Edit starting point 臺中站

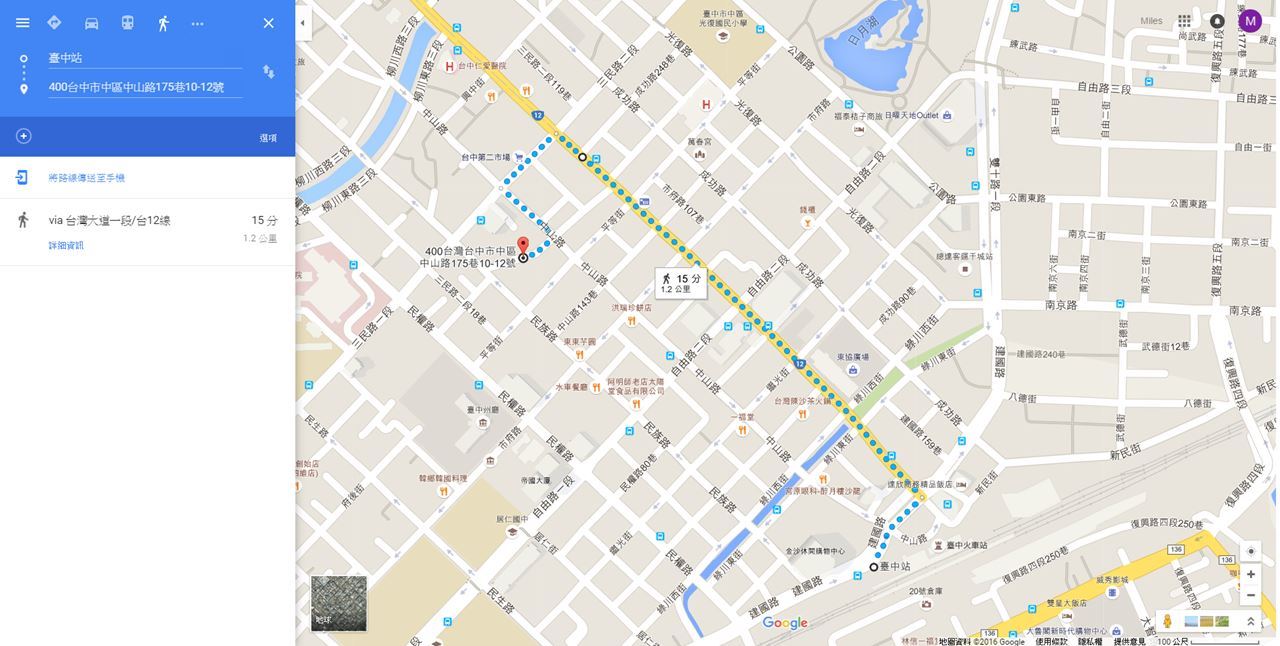[145, 58]
